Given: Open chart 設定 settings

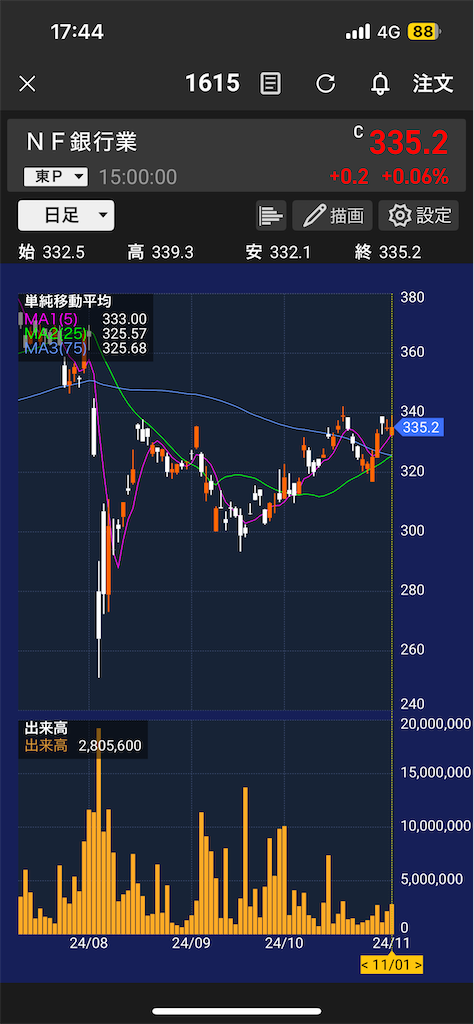Looking at the screenshot, I should coord(419,216).
